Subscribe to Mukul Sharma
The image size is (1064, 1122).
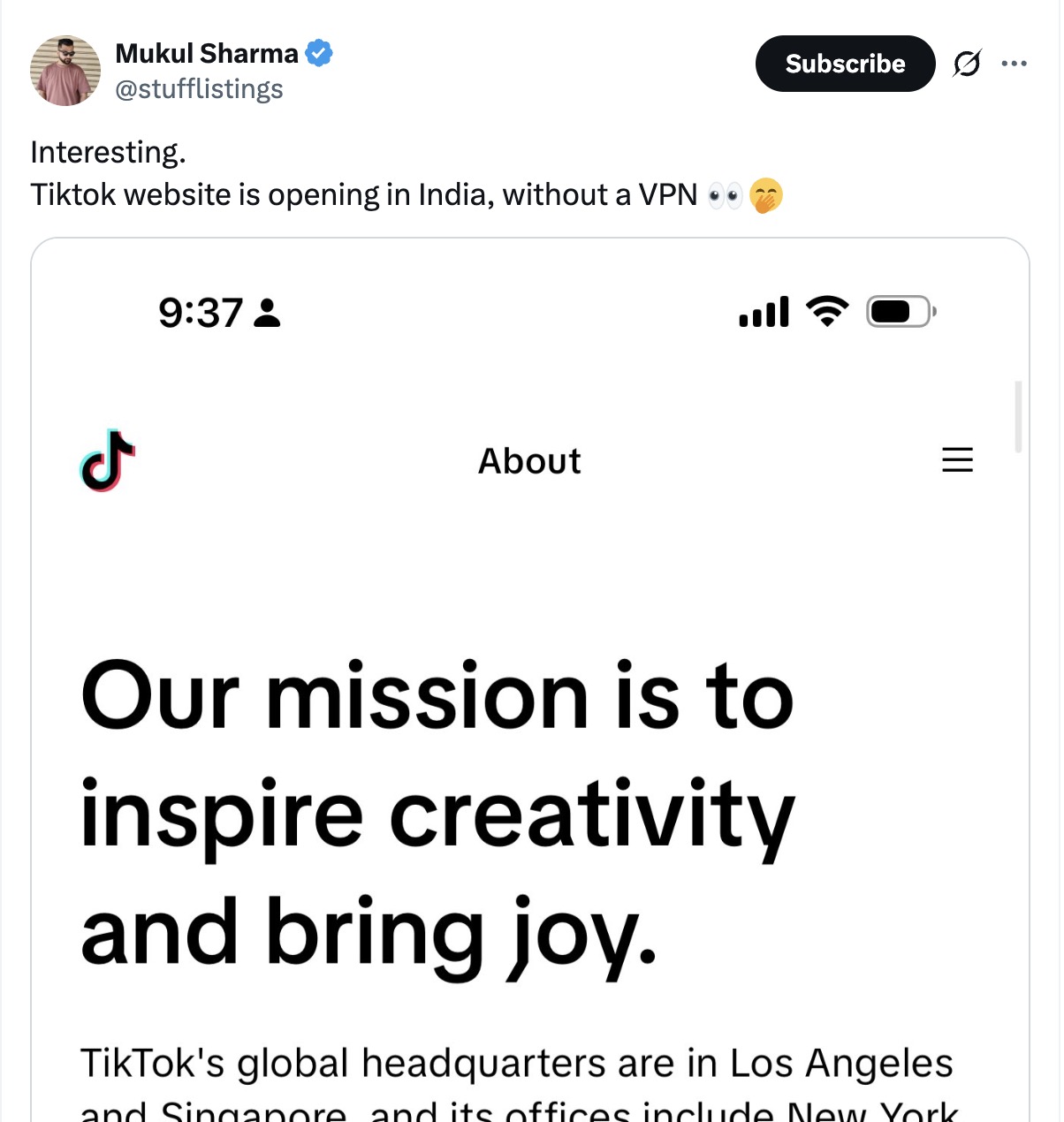pos(844,64)
